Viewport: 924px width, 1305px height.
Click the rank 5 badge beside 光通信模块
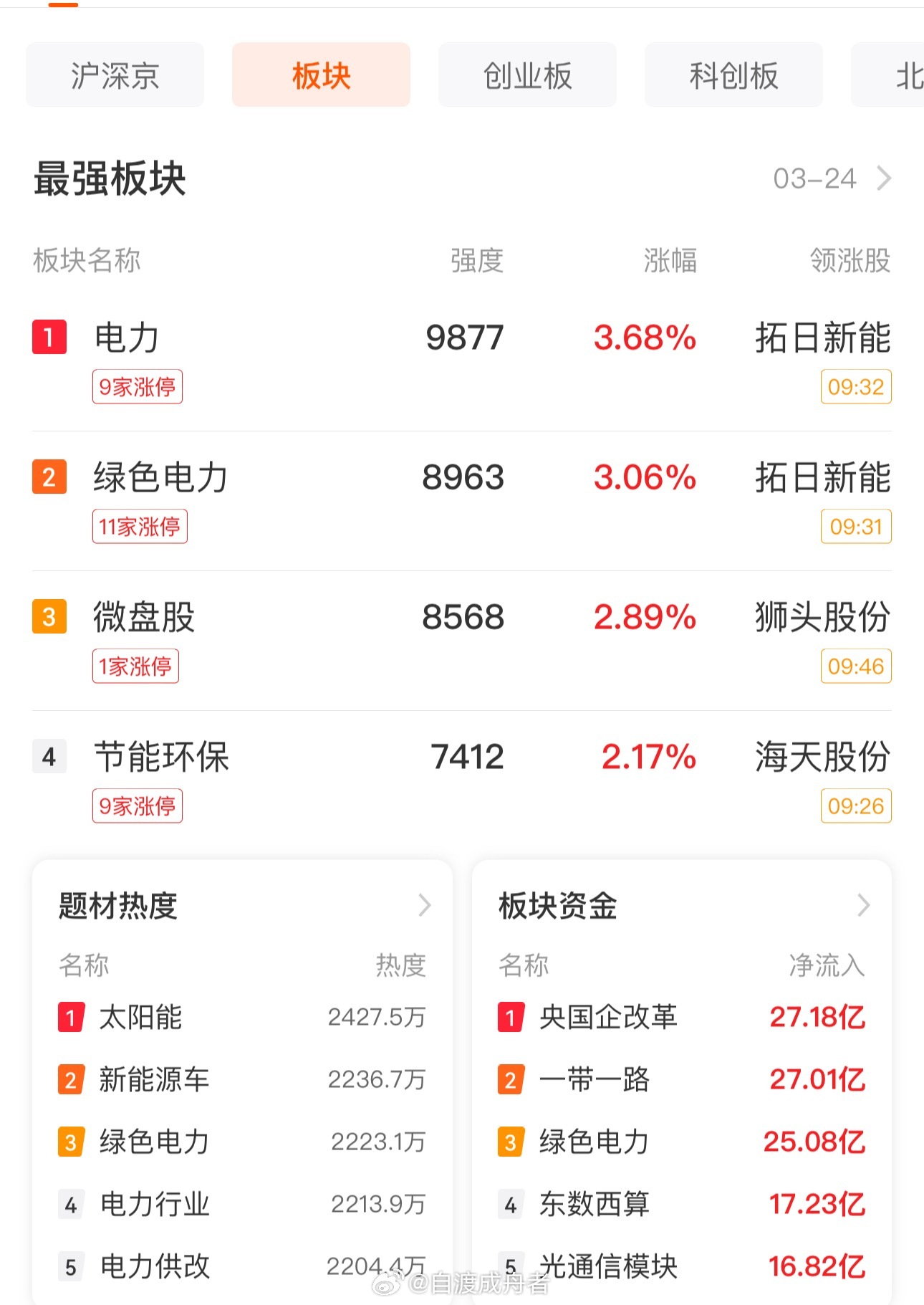[x=510, y=1266]
